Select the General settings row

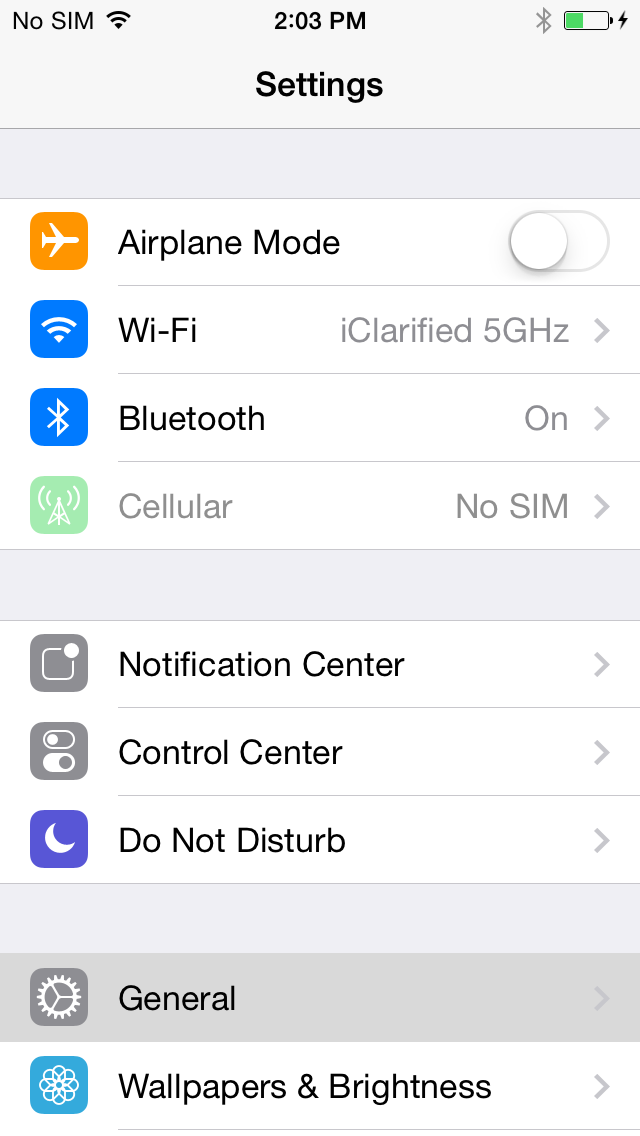320,998
